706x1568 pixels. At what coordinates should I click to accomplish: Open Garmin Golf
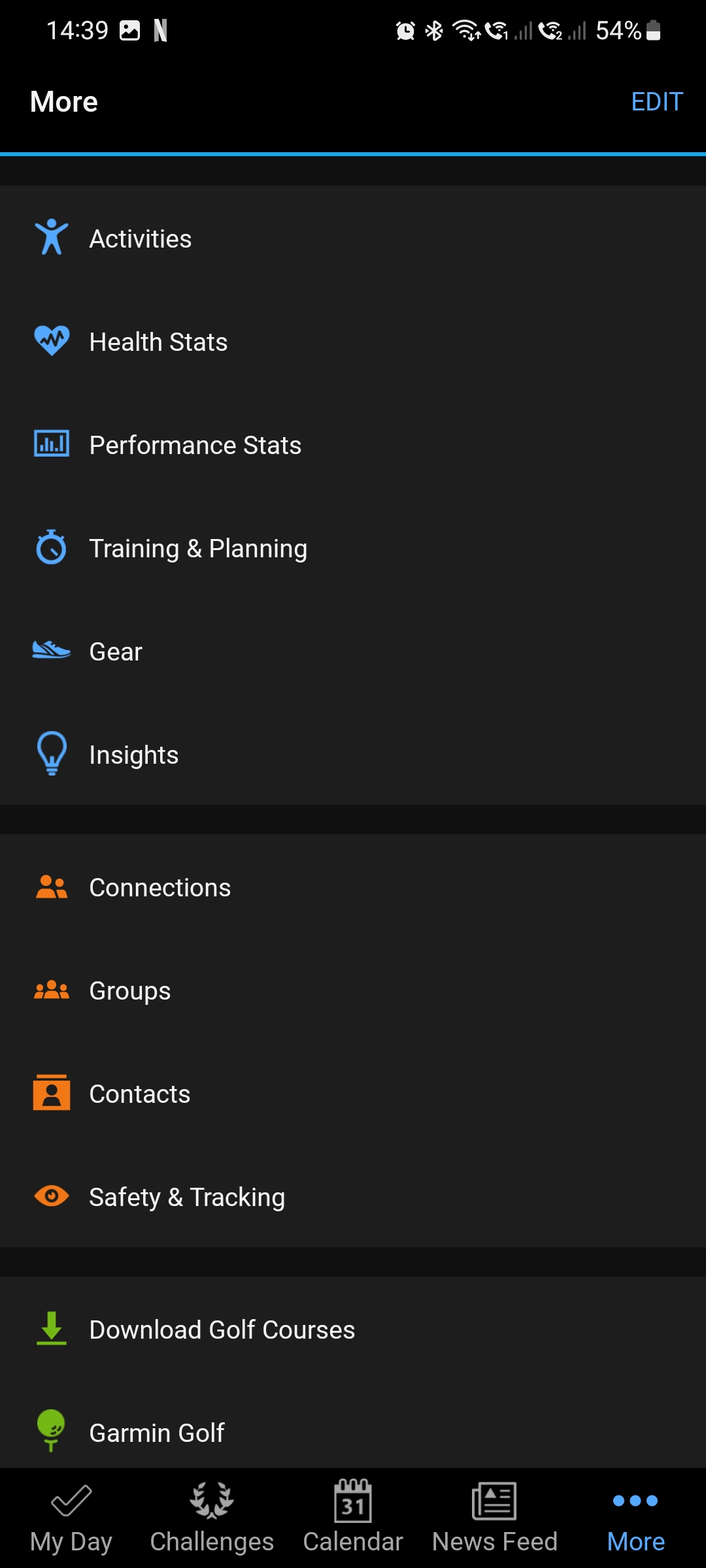[x=353, y=1431]
